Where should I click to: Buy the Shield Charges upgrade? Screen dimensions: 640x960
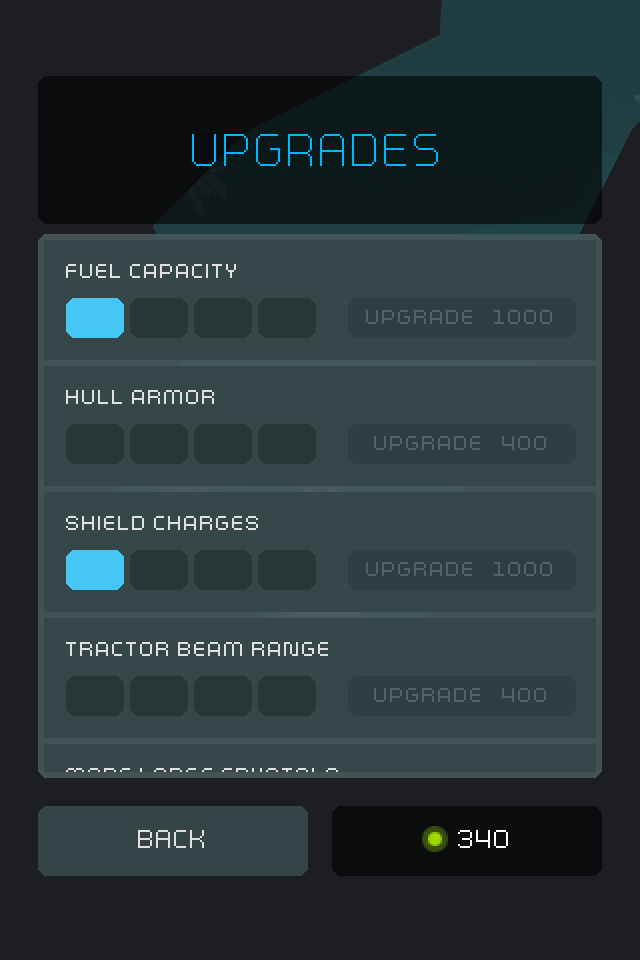pyautogui.click(x=461, y=570)
